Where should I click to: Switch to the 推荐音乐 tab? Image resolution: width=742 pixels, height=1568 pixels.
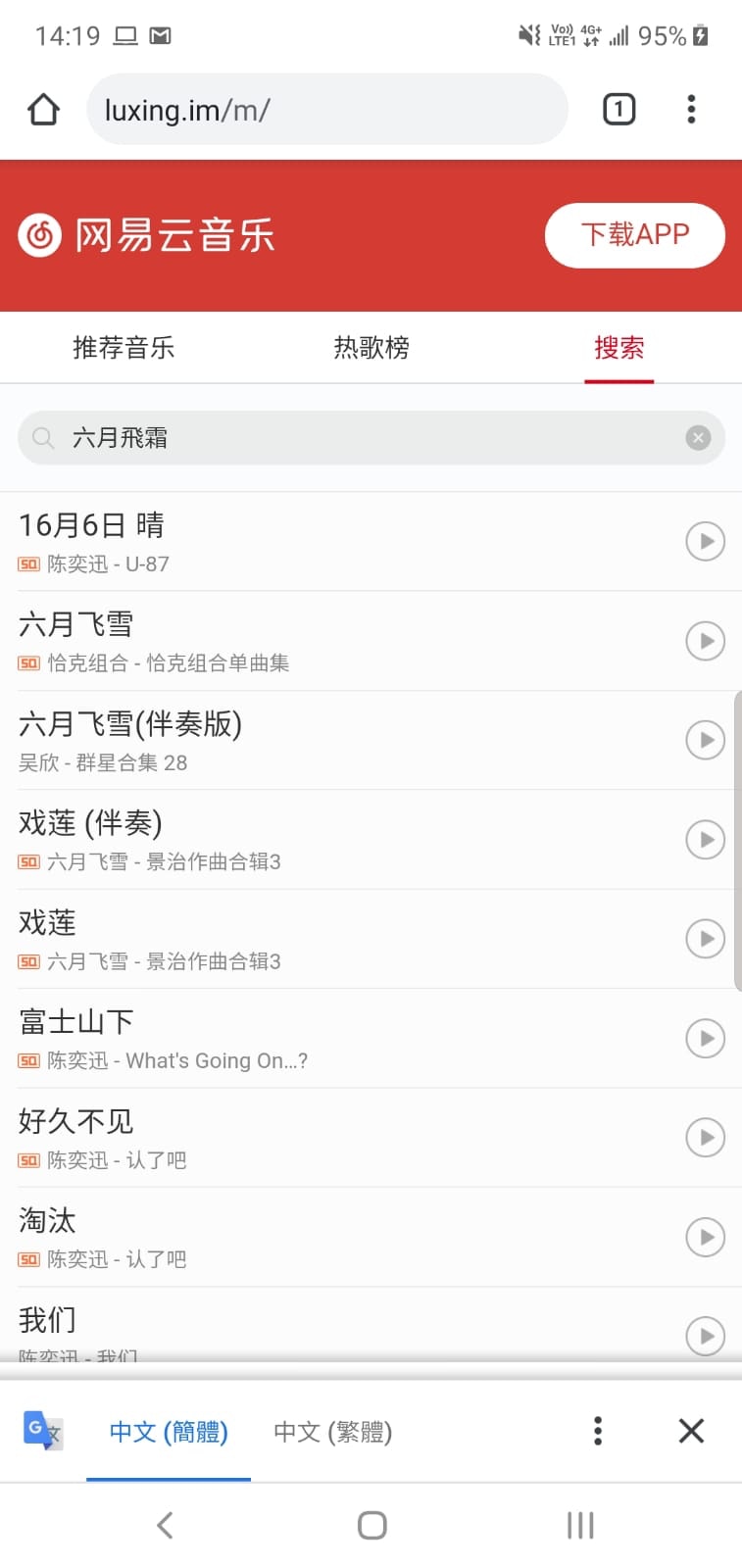[x=124, y=348]
